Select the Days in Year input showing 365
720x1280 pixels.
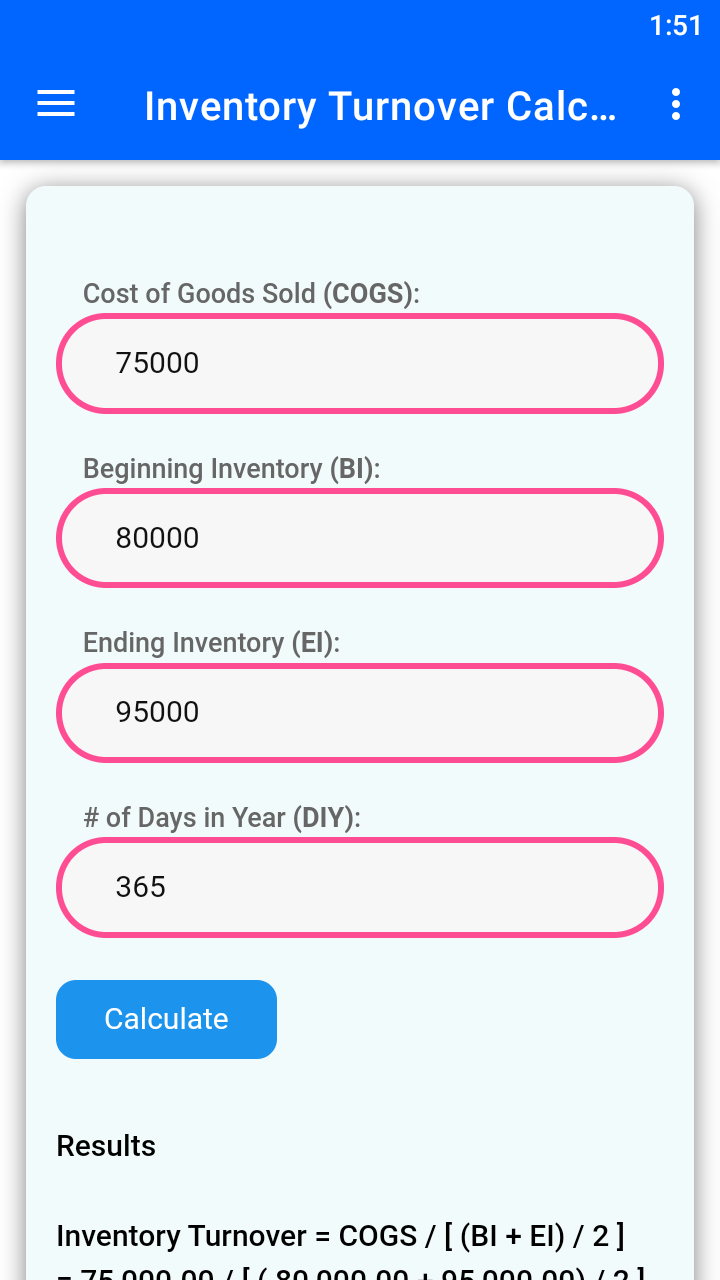pyautogui.click(x=360, y=887)
